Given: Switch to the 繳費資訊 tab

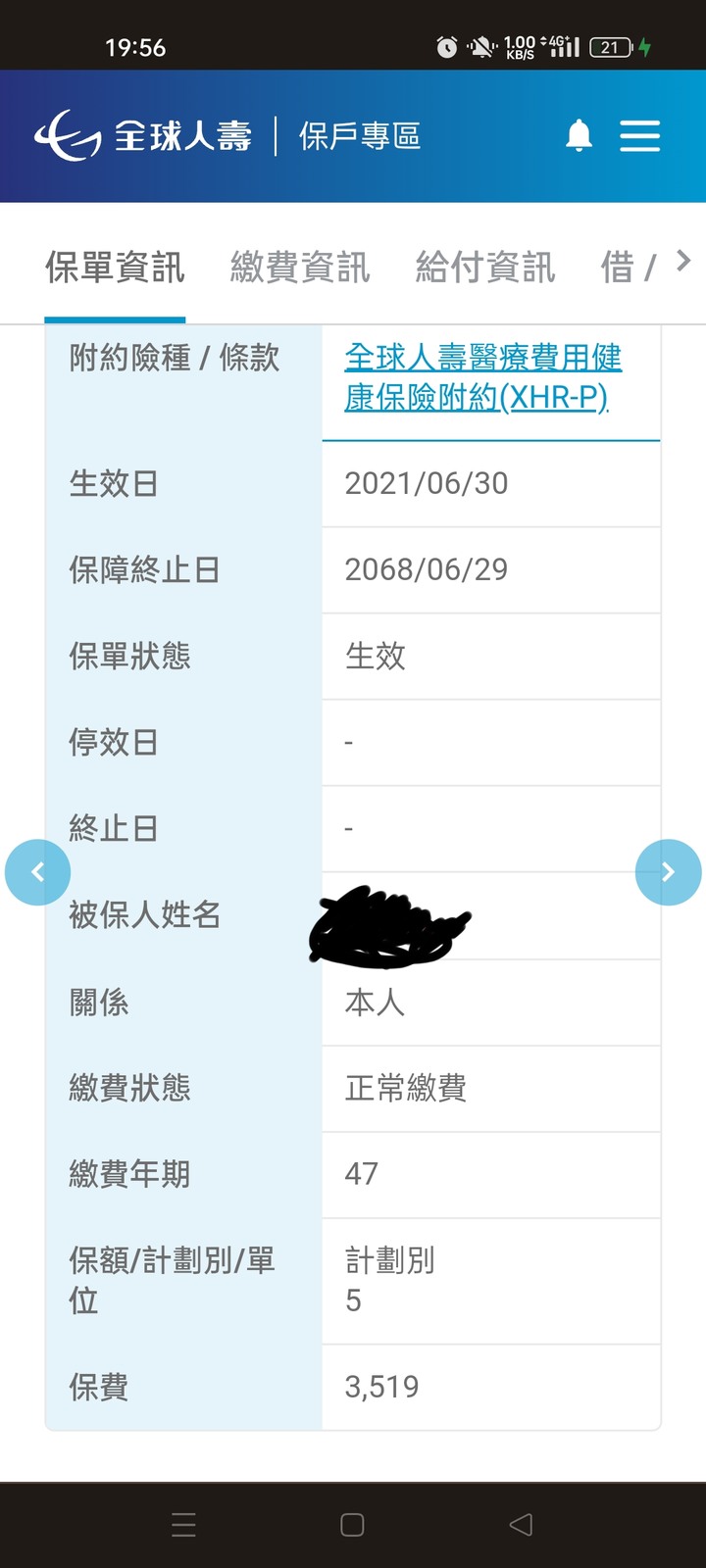Looking at the screenshot, I should 300,268.
